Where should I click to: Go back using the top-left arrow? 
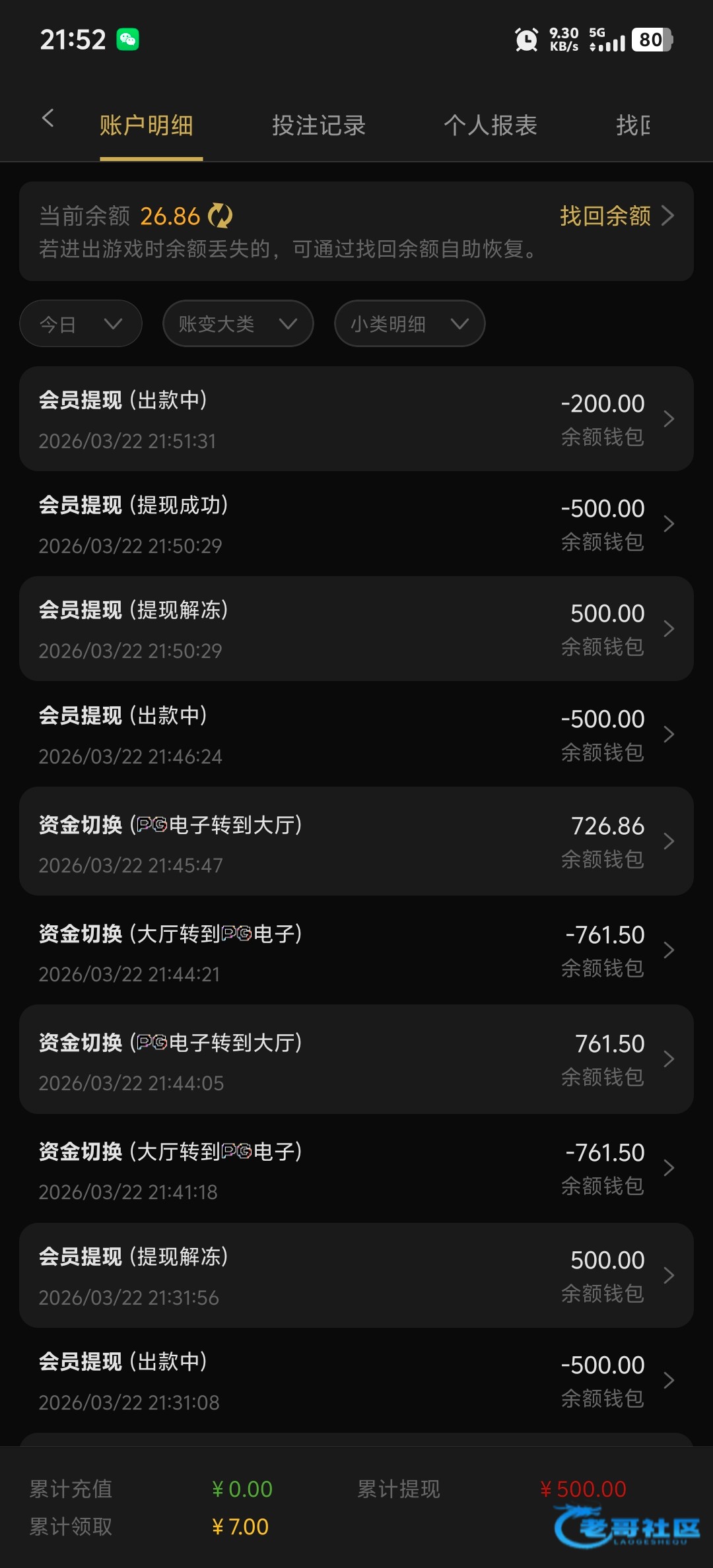(x=48, y=119)
